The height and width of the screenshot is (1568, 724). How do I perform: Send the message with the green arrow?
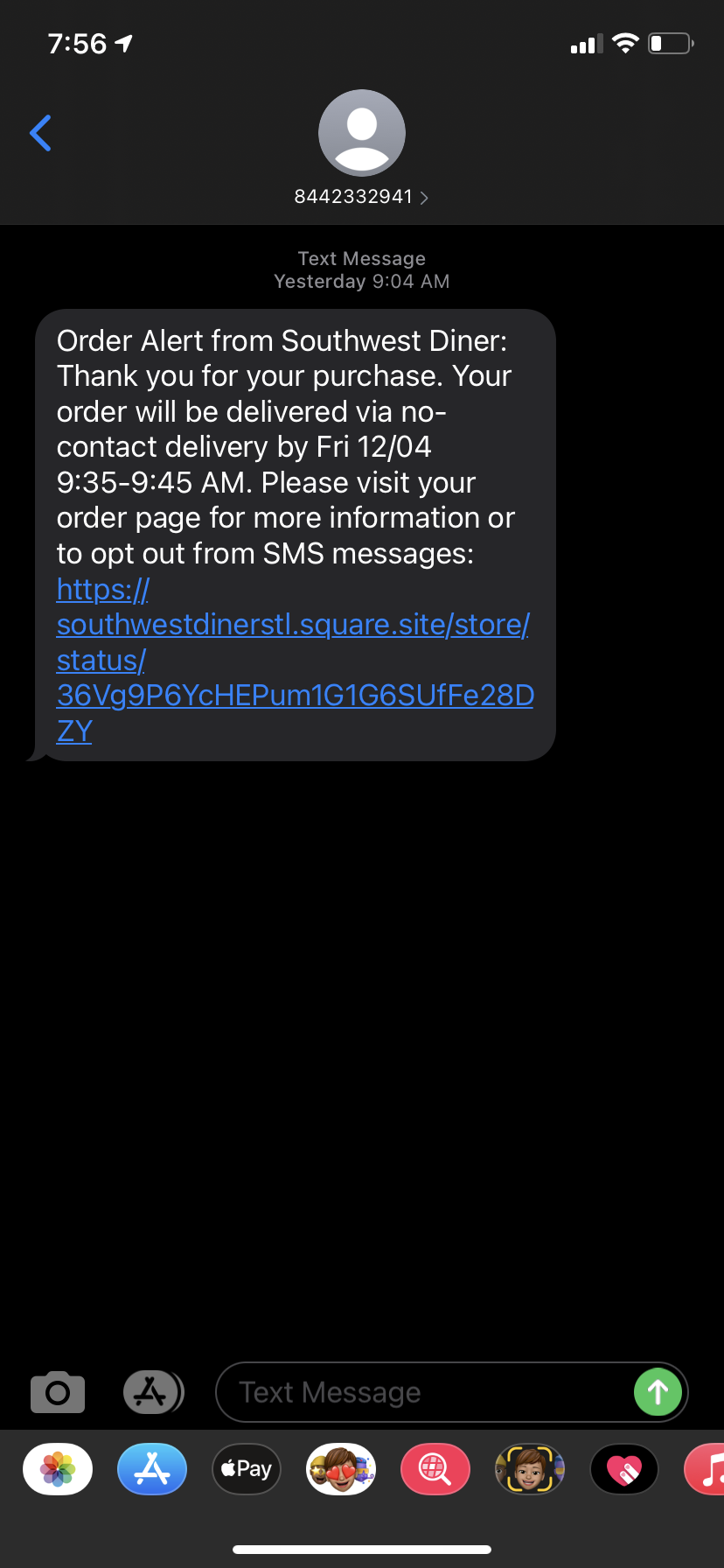[658, 1392]
